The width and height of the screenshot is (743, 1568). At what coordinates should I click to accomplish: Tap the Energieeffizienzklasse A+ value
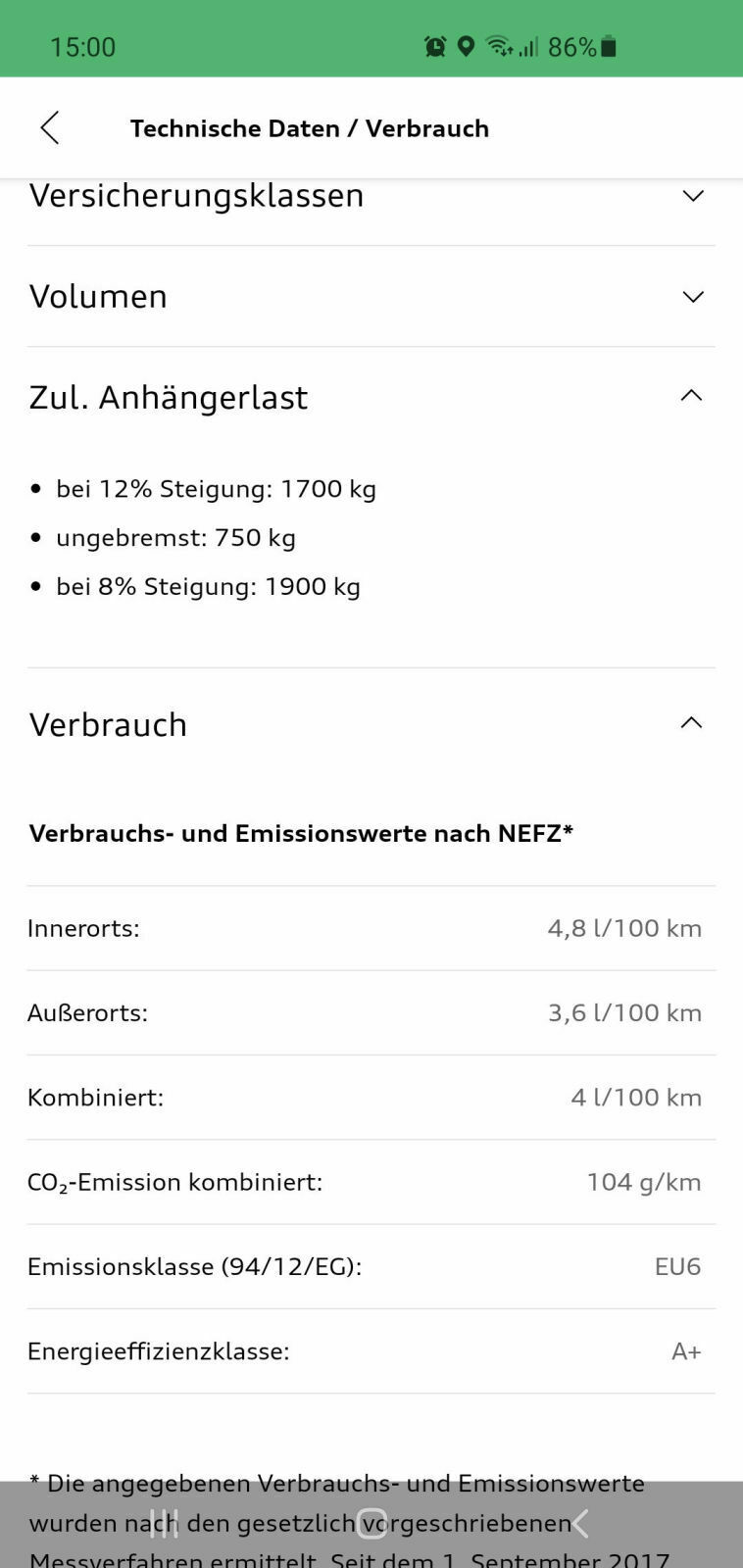pyautogui.click(x=685, y=1351)
